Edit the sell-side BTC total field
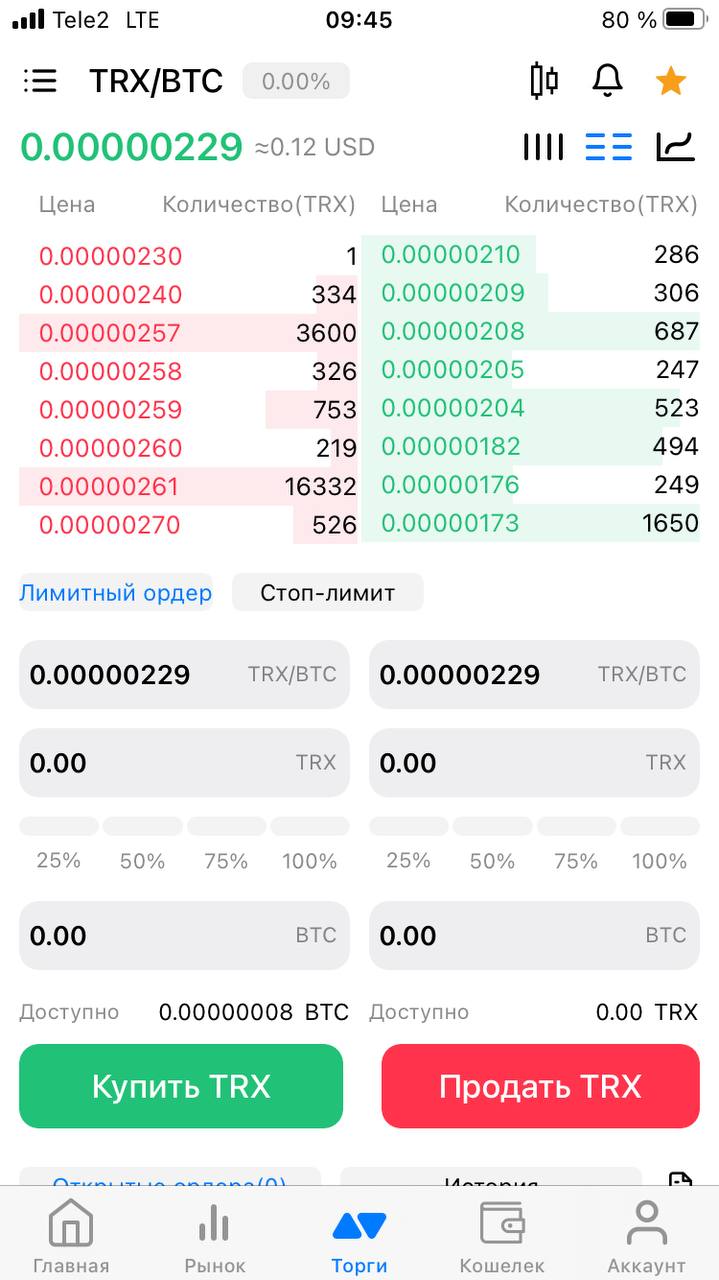This screenshot has height=1280, width=719. tap(535, 935)
